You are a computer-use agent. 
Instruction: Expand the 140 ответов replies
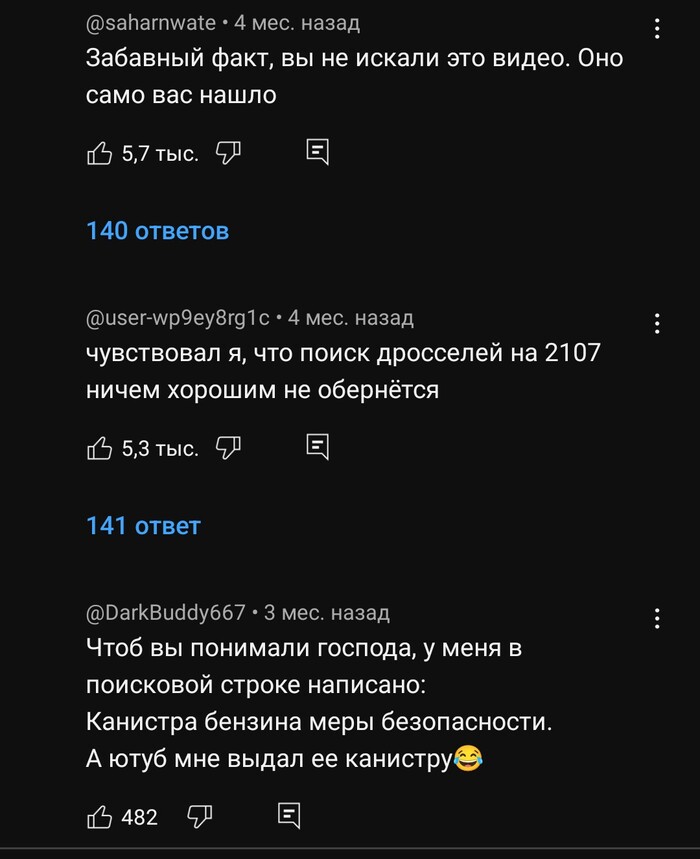click(158, 231)
